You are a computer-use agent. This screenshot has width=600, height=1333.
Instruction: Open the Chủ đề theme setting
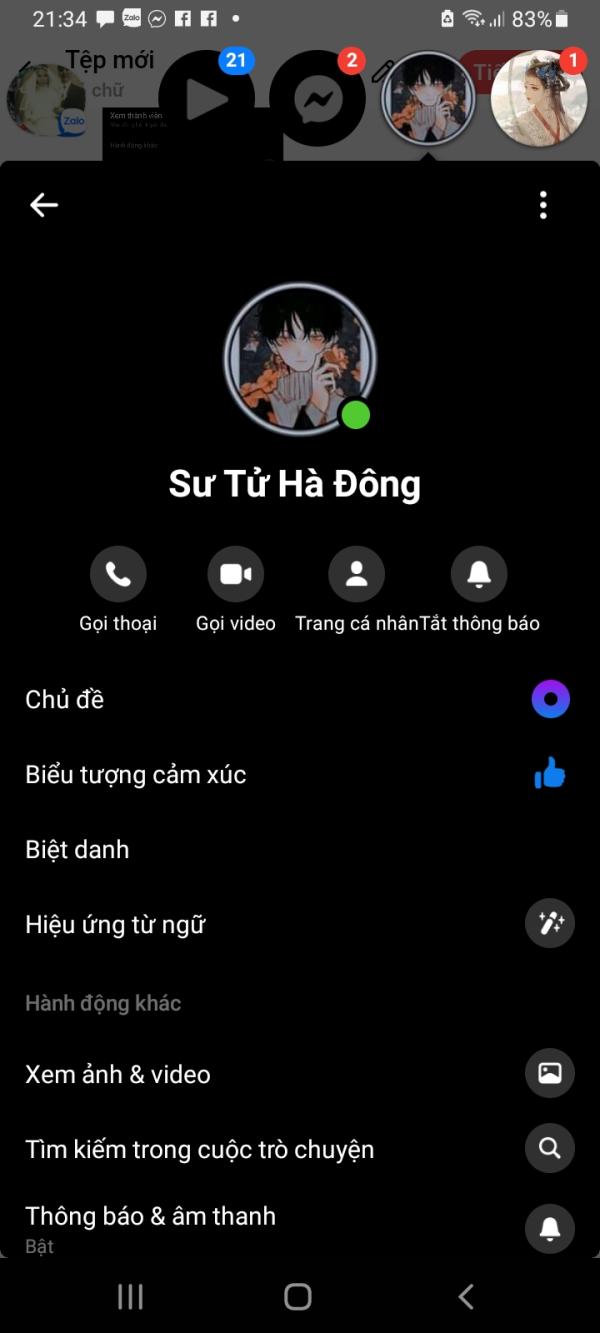[300, 699]
